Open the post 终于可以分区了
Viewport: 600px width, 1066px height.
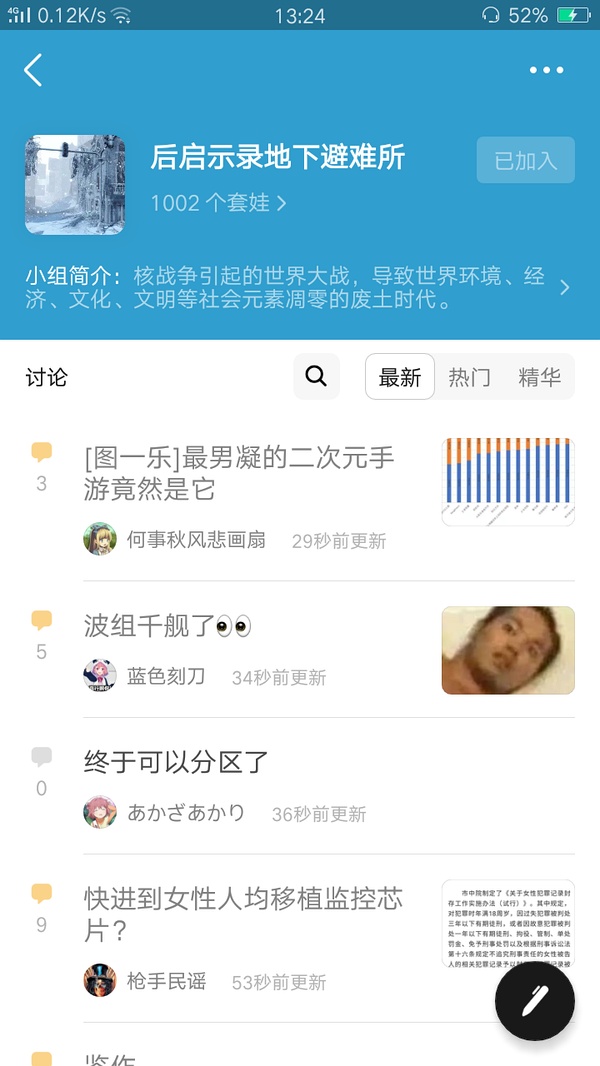(177, 762)
